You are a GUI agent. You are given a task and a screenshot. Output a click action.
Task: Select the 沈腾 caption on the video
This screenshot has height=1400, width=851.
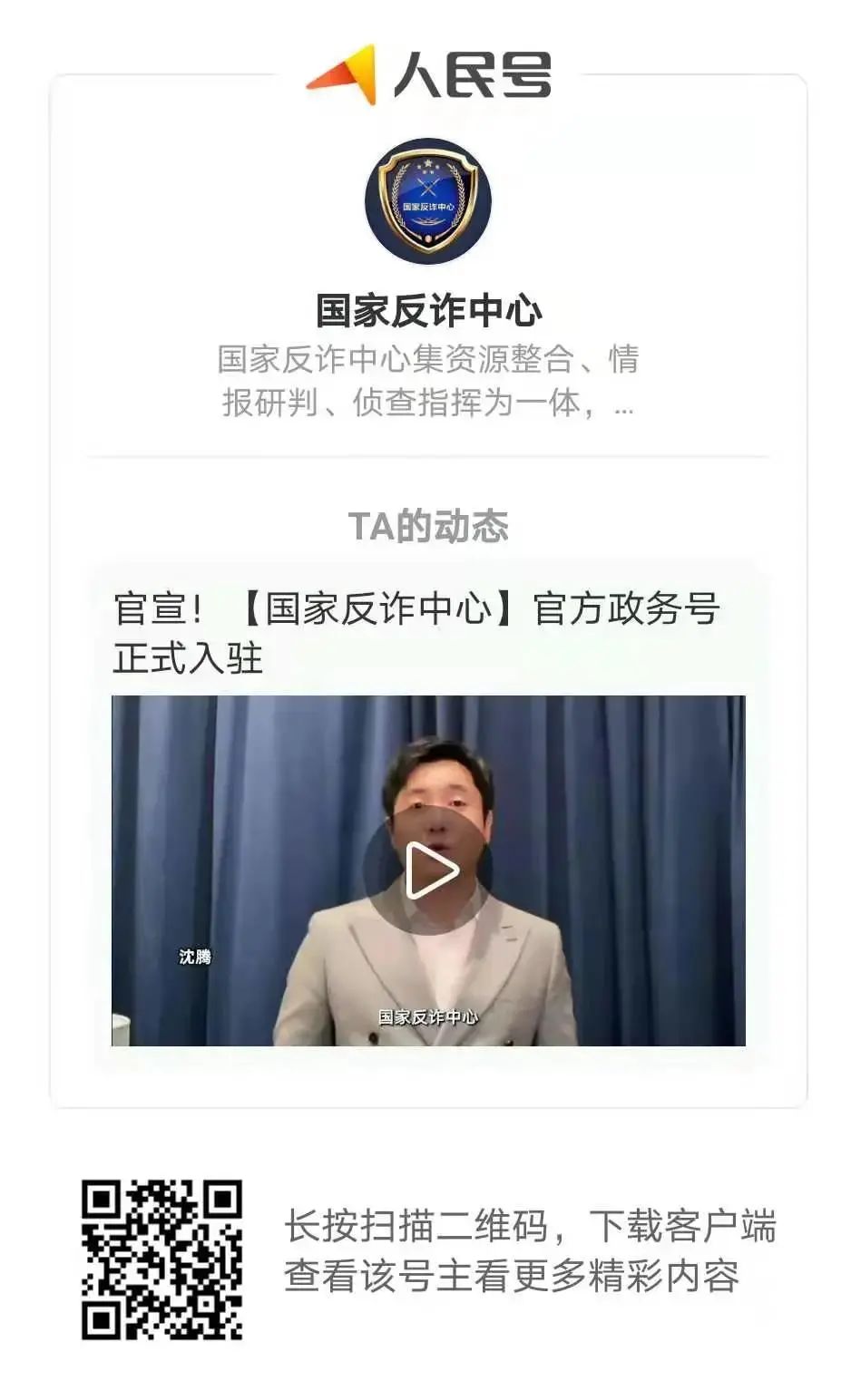coord(193,957)
